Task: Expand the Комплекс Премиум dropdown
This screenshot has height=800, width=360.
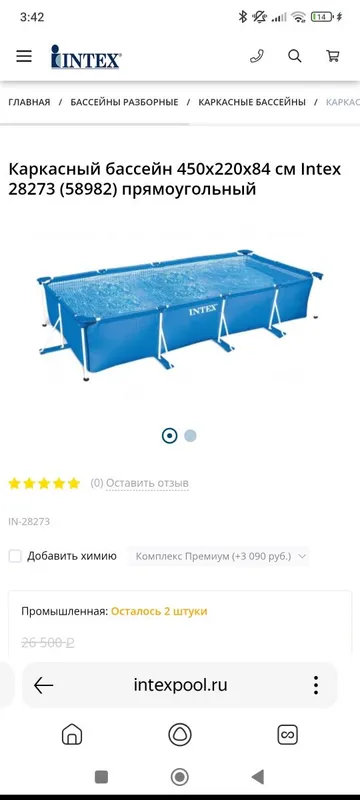Action: [218, 556]
